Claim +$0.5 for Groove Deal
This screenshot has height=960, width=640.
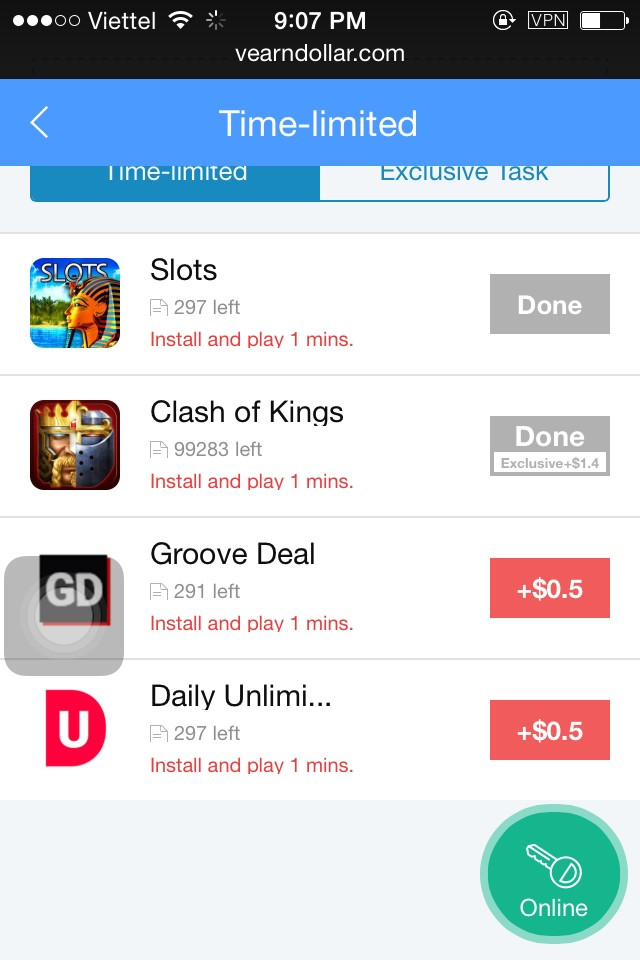[549, 588]
